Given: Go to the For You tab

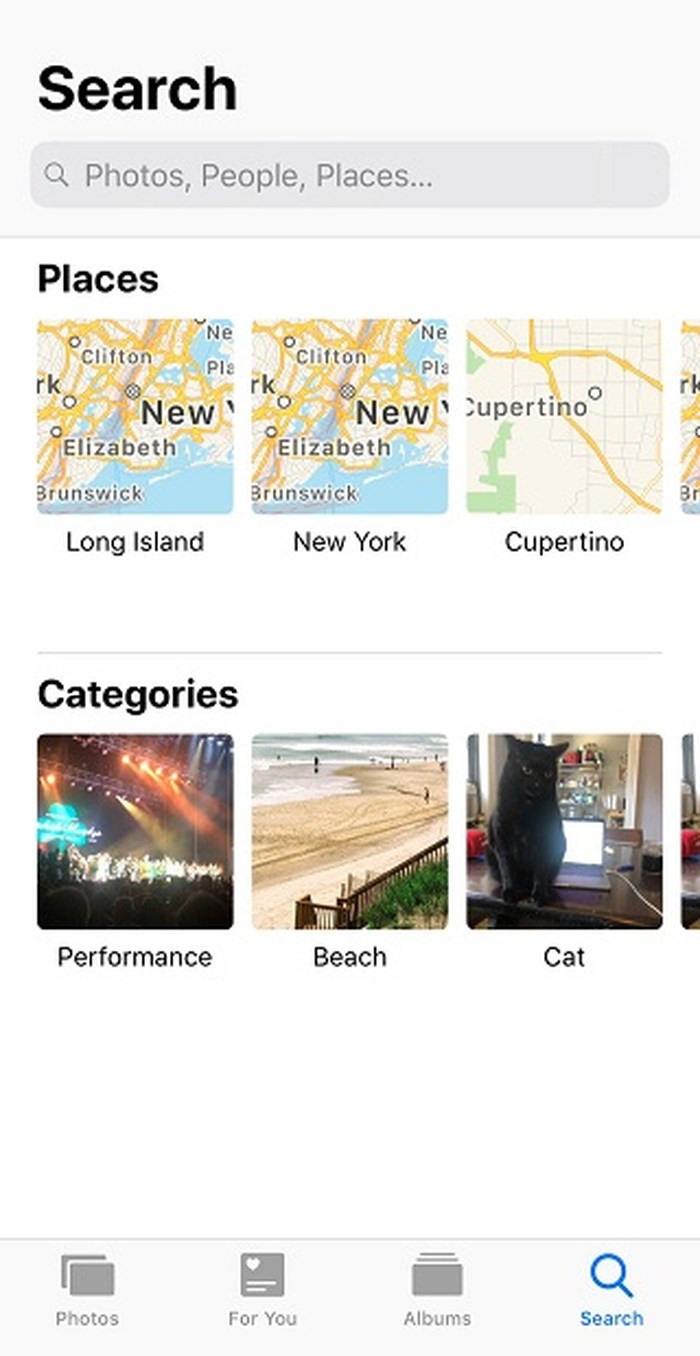Looking at the screenshot, I should (262, 1290).
